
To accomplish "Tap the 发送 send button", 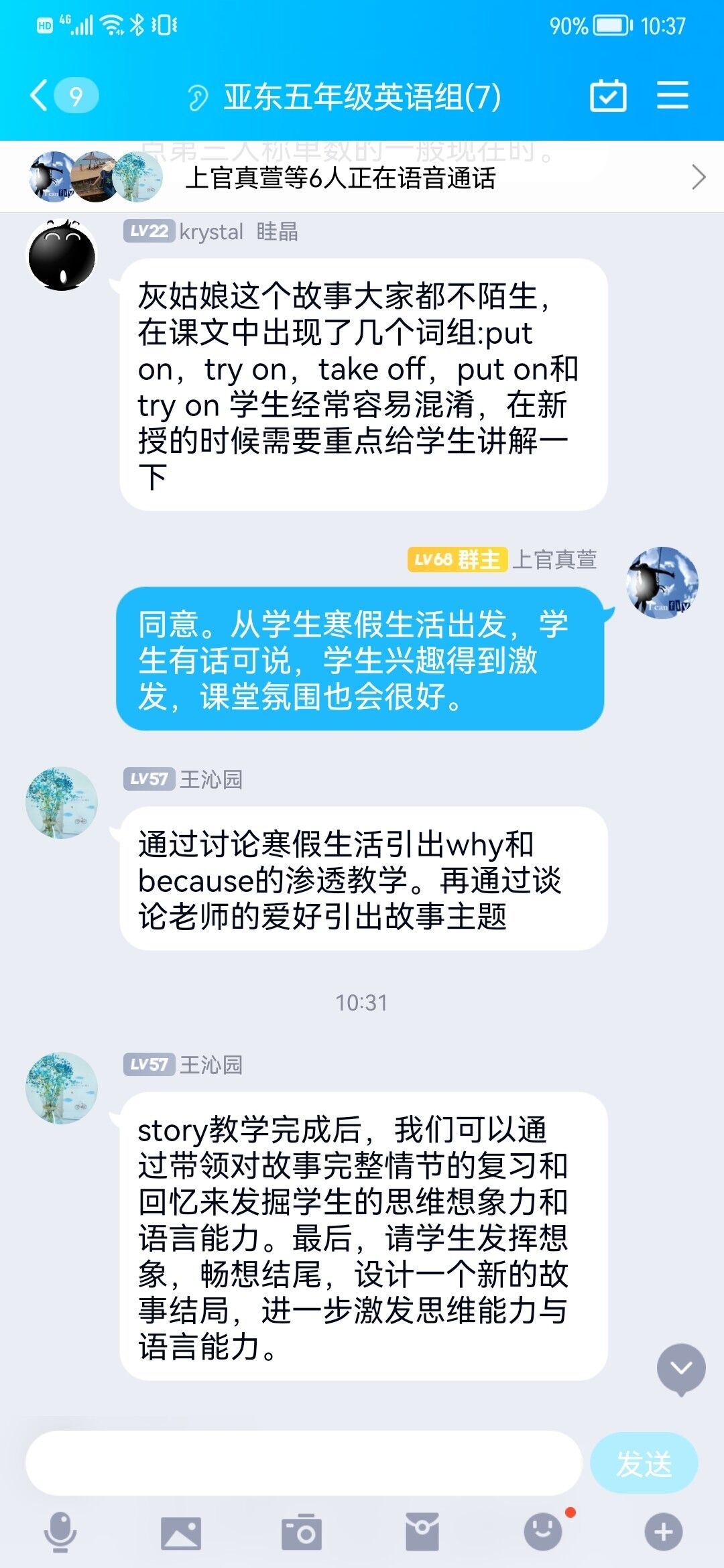I will 644,1463.
